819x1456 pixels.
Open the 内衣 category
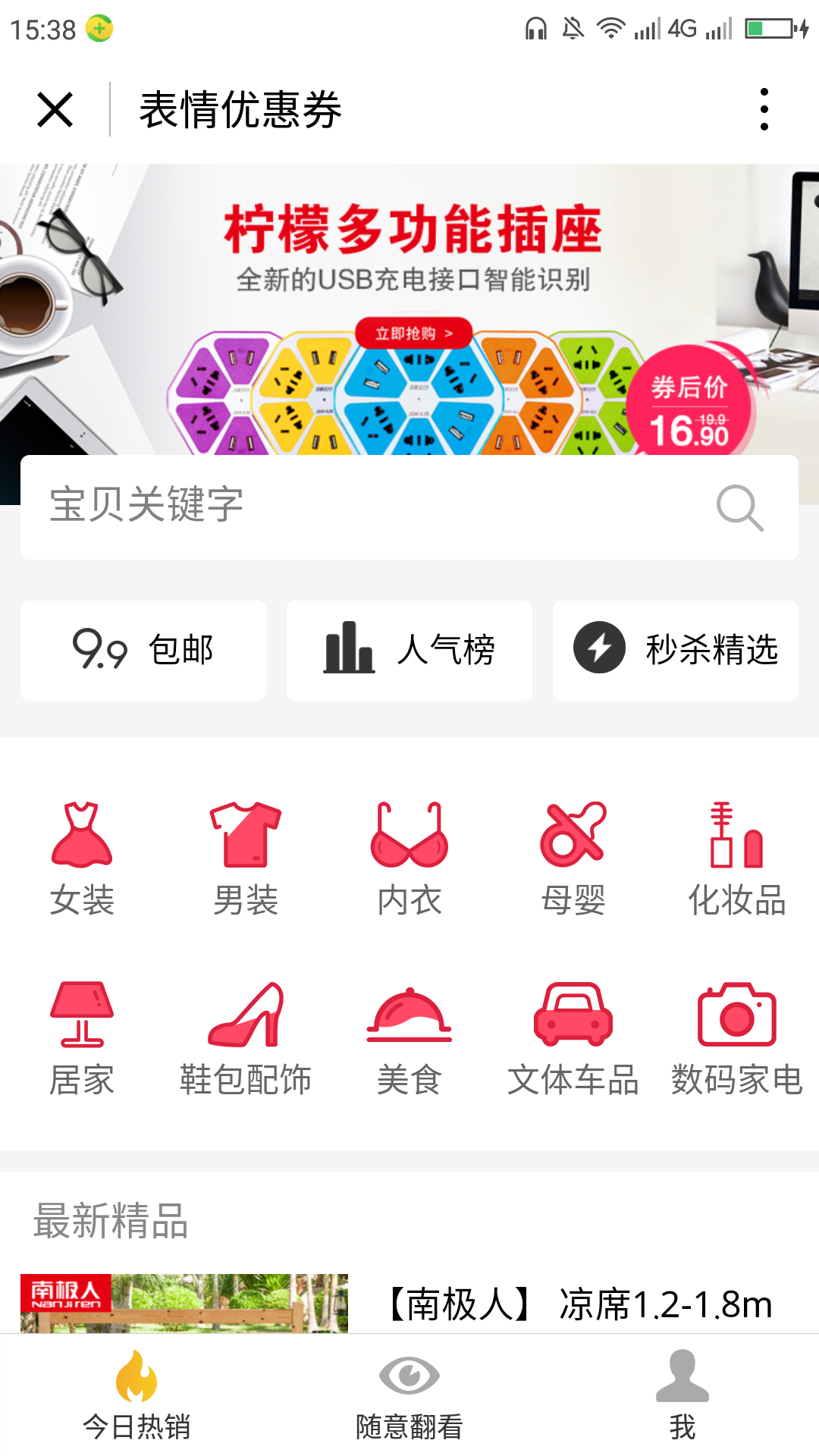(409, 858)
